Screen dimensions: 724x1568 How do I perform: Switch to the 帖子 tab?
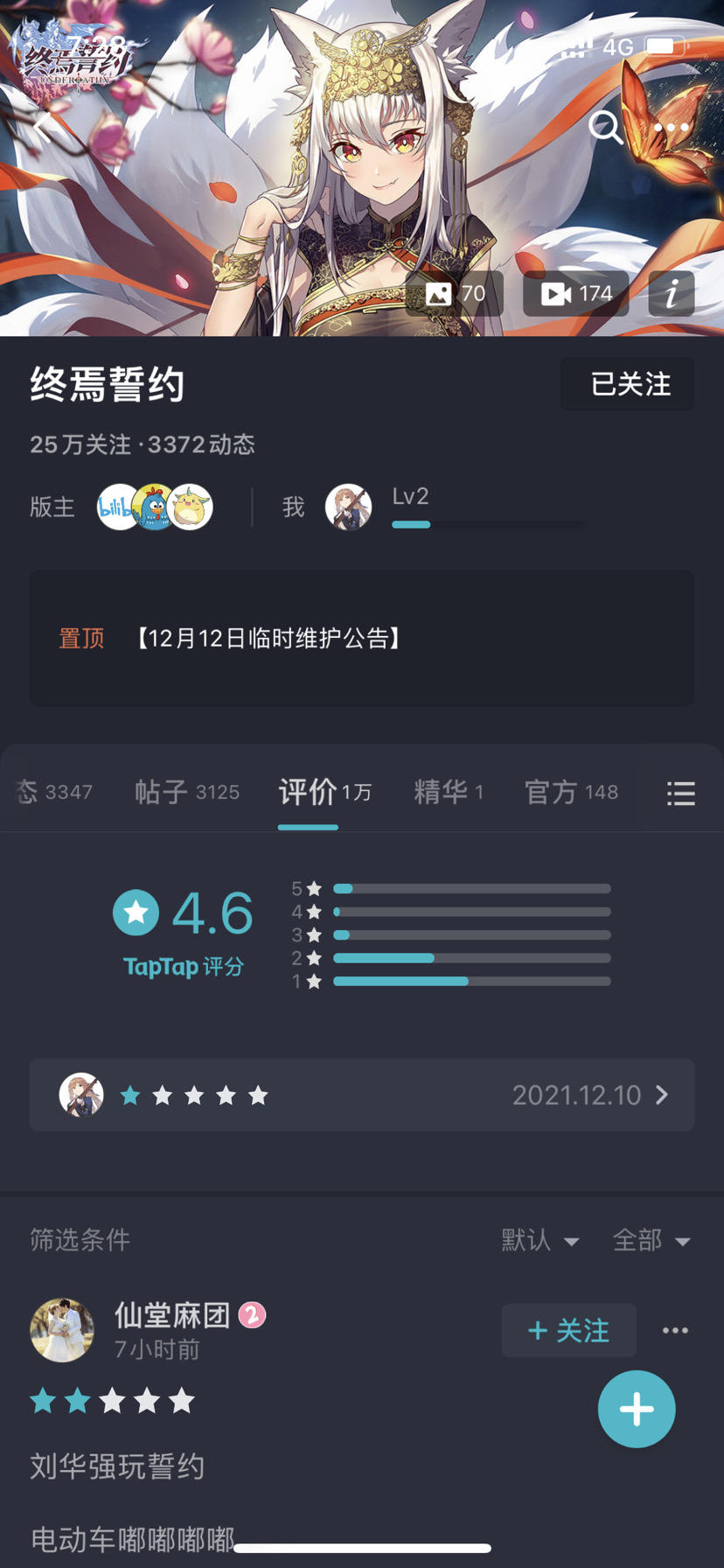pos(186,792)
